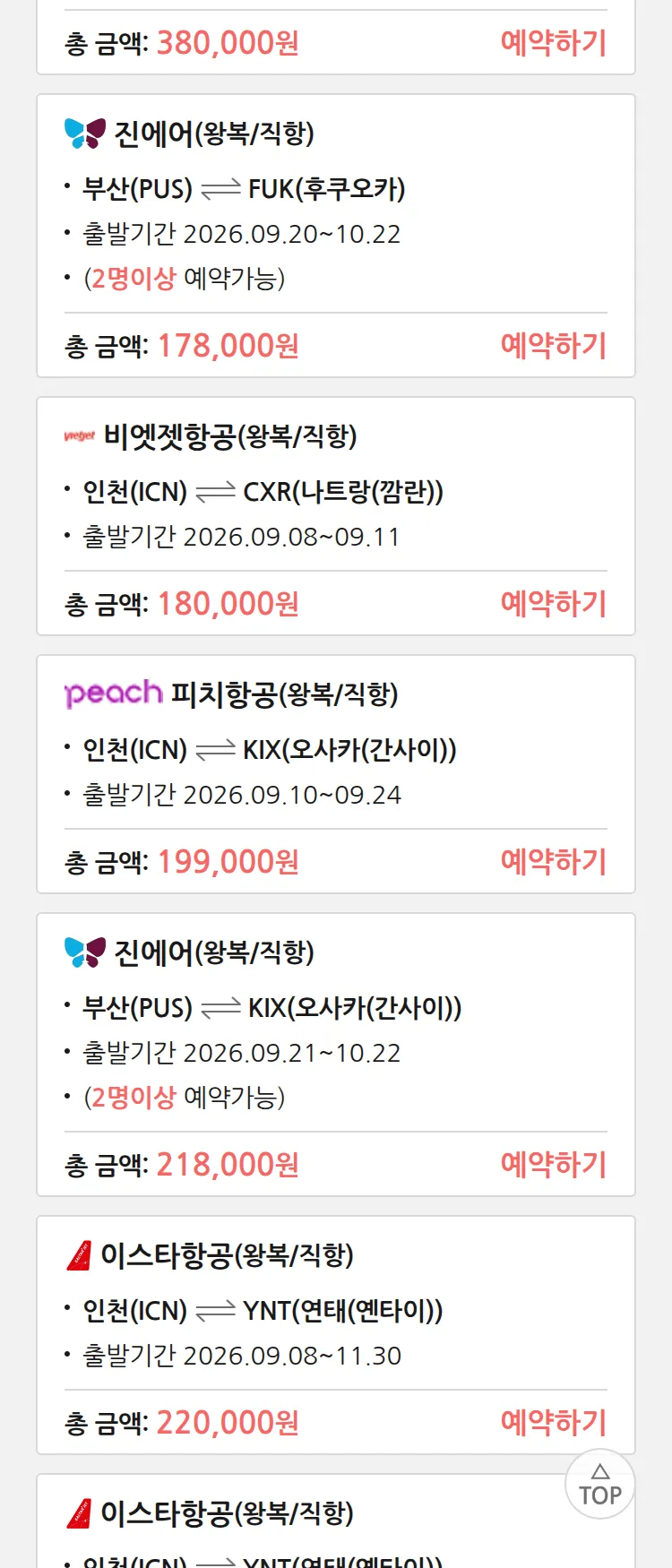This screenshot has height=1568, width=672.
Task: Tap 예약하기 for 비엣젯항공 나트랑 flight
Action: [x=554, y=603]
